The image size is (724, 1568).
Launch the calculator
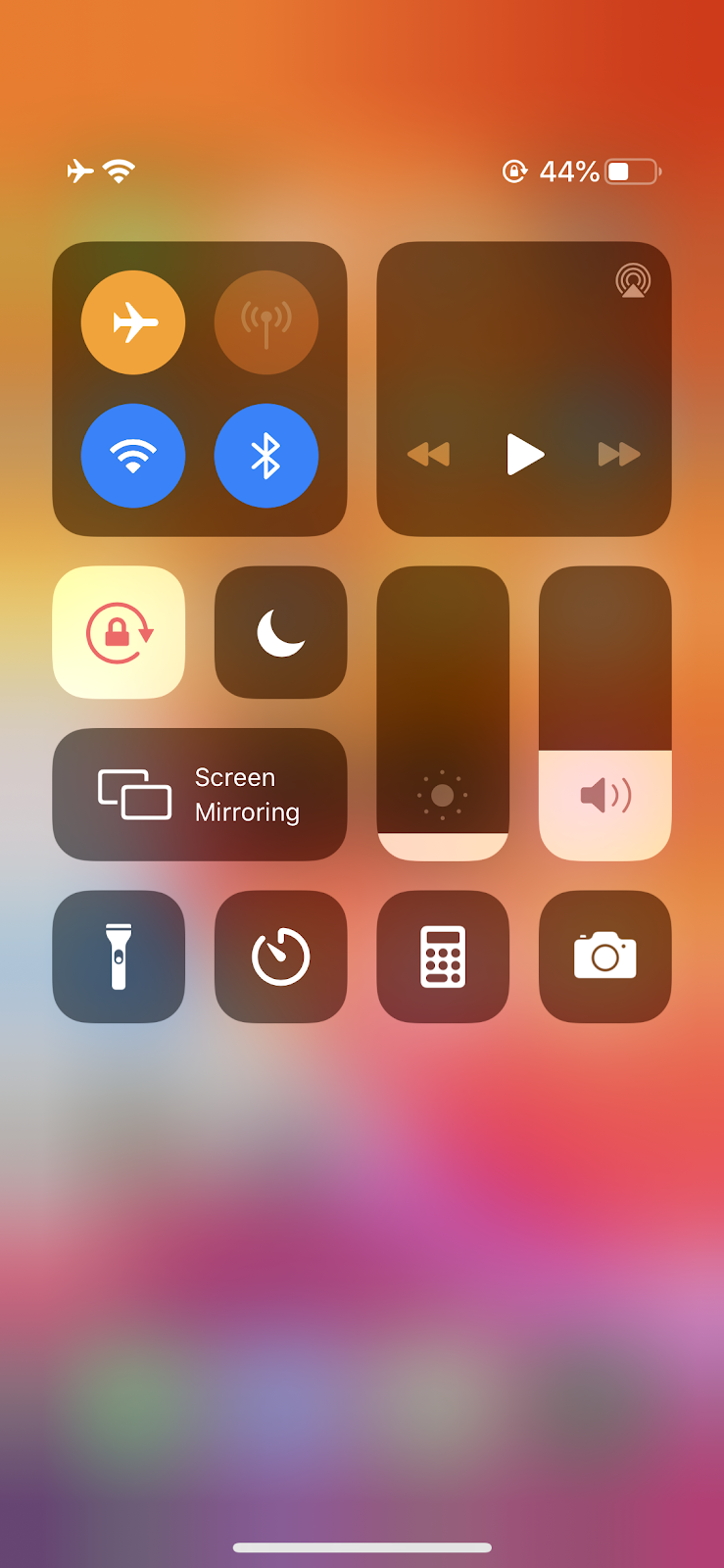pyautogui.click(x=443, y=956)
